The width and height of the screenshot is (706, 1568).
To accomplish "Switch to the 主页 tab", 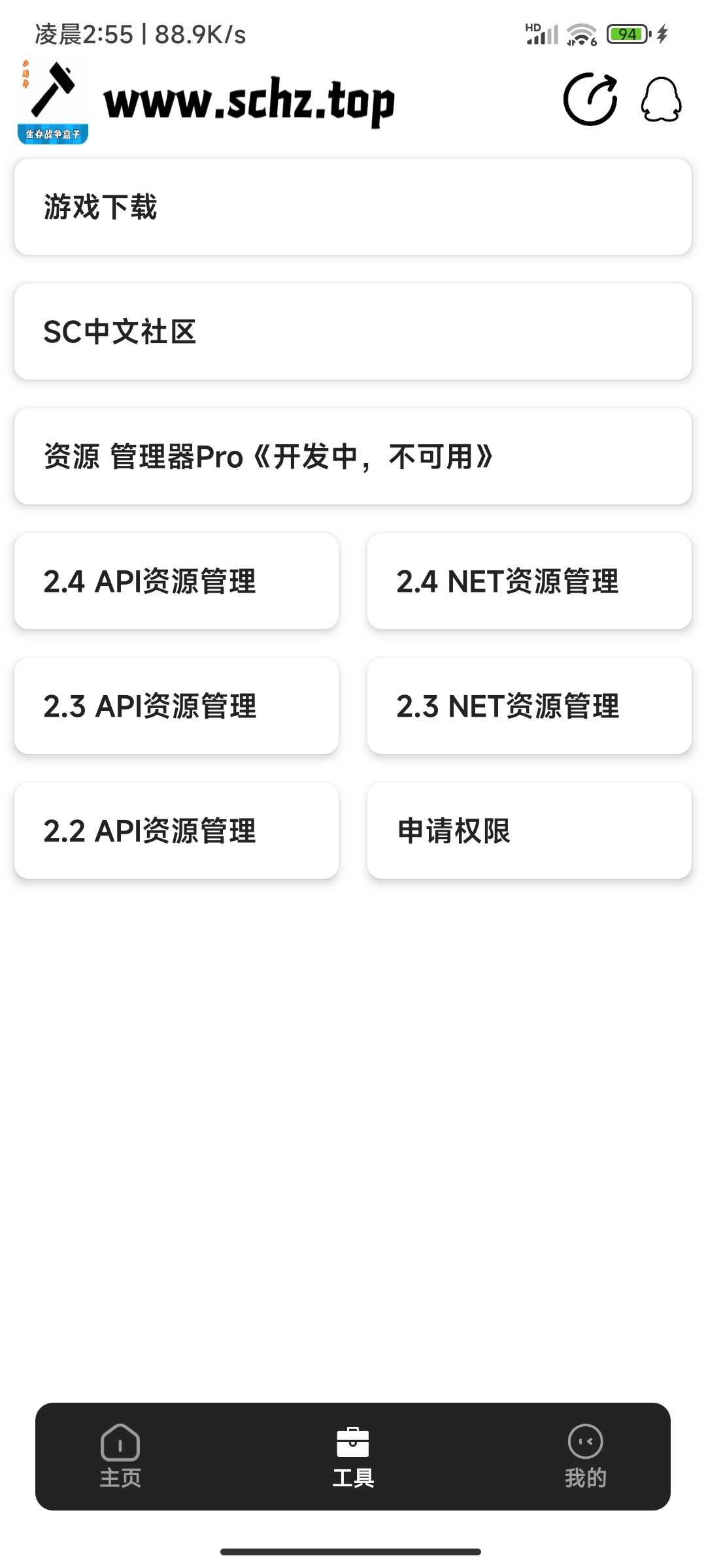I will [120, 1456].
